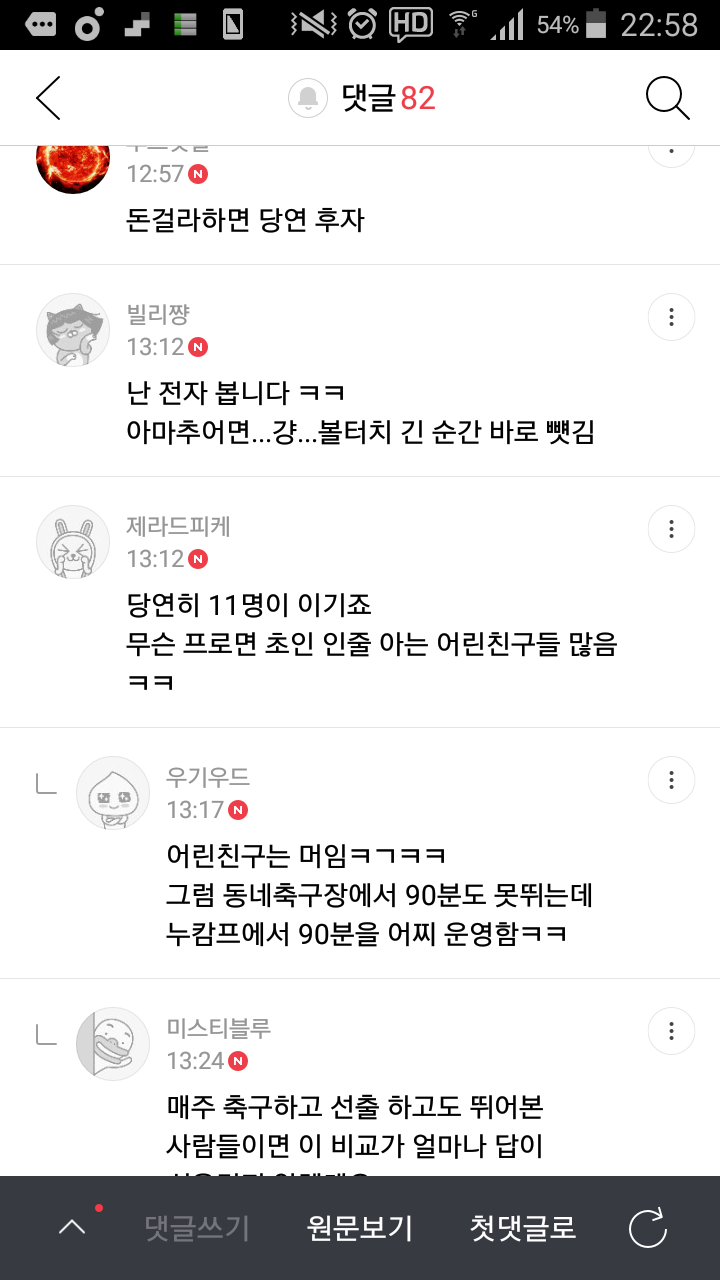Open search with the magnifier icon
Viewport: 720px width, 1280px height.
[667, 98]
